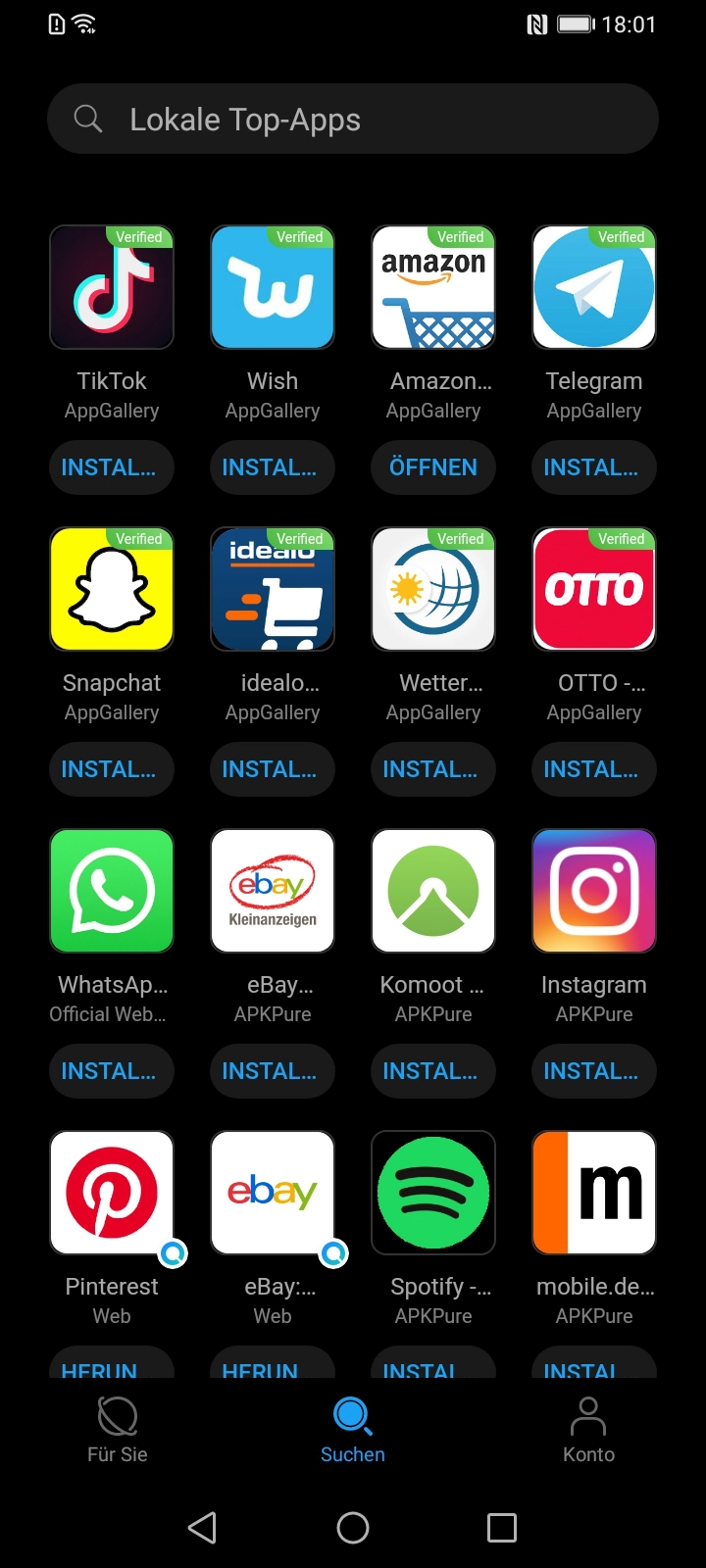This screenshot has width=706, height=1568.
Task: Install the idealo shopping app
Action: tap(273, 769)
